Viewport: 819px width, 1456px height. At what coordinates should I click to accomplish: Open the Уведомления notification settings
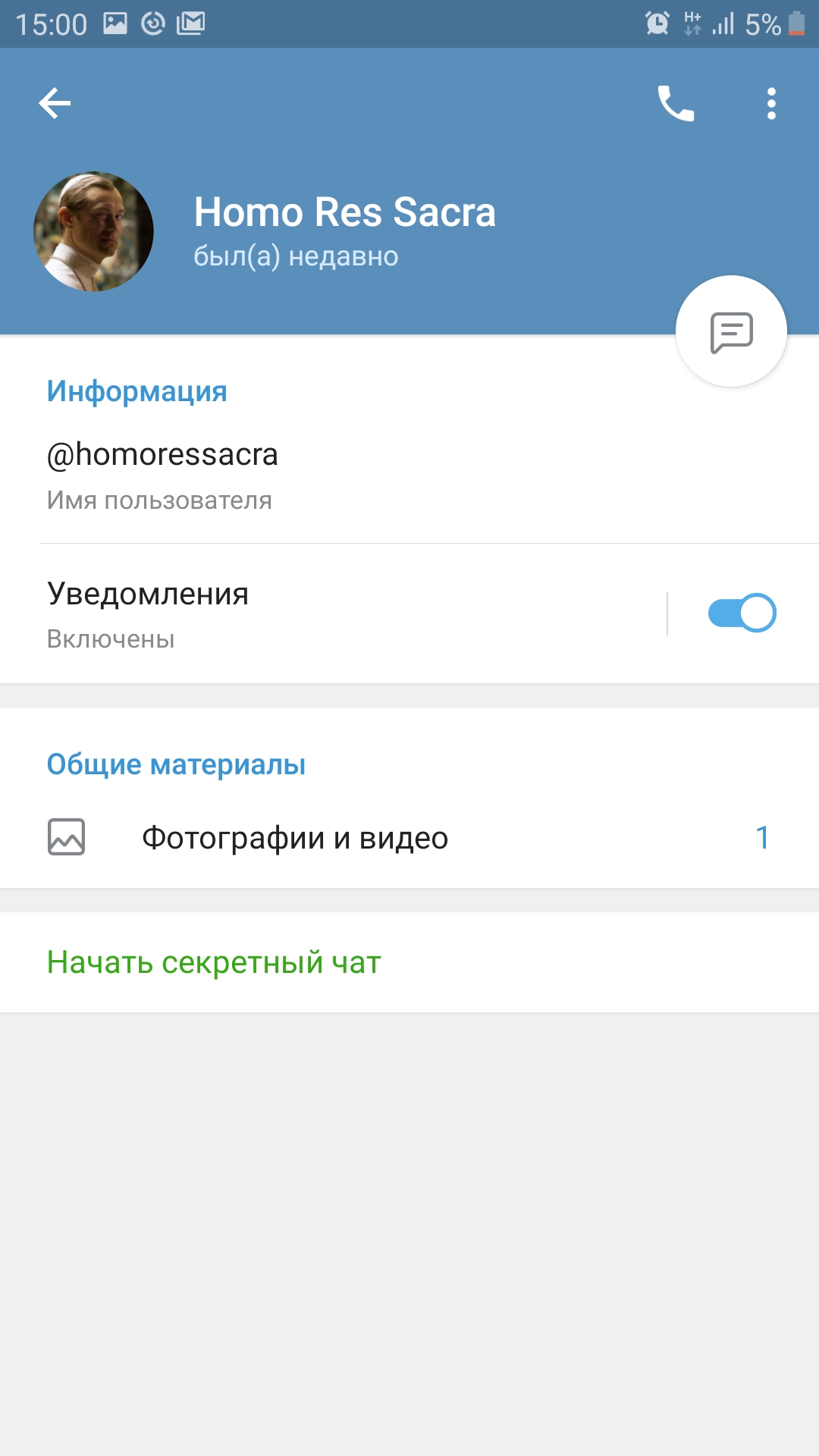tap(334, 613)
